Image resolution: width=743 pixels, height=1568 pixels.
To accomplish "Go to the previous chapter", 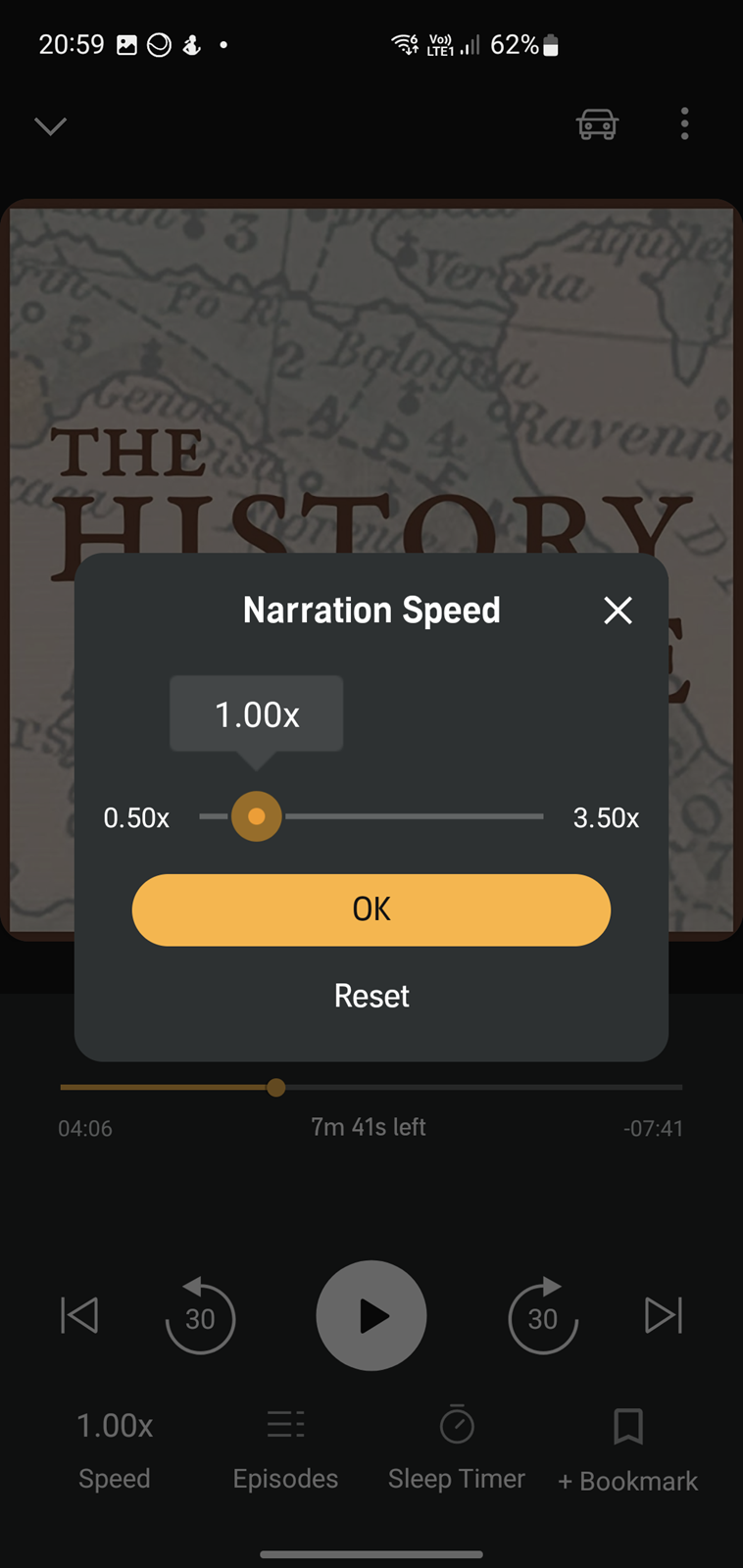I will (x=79, y=1315).
